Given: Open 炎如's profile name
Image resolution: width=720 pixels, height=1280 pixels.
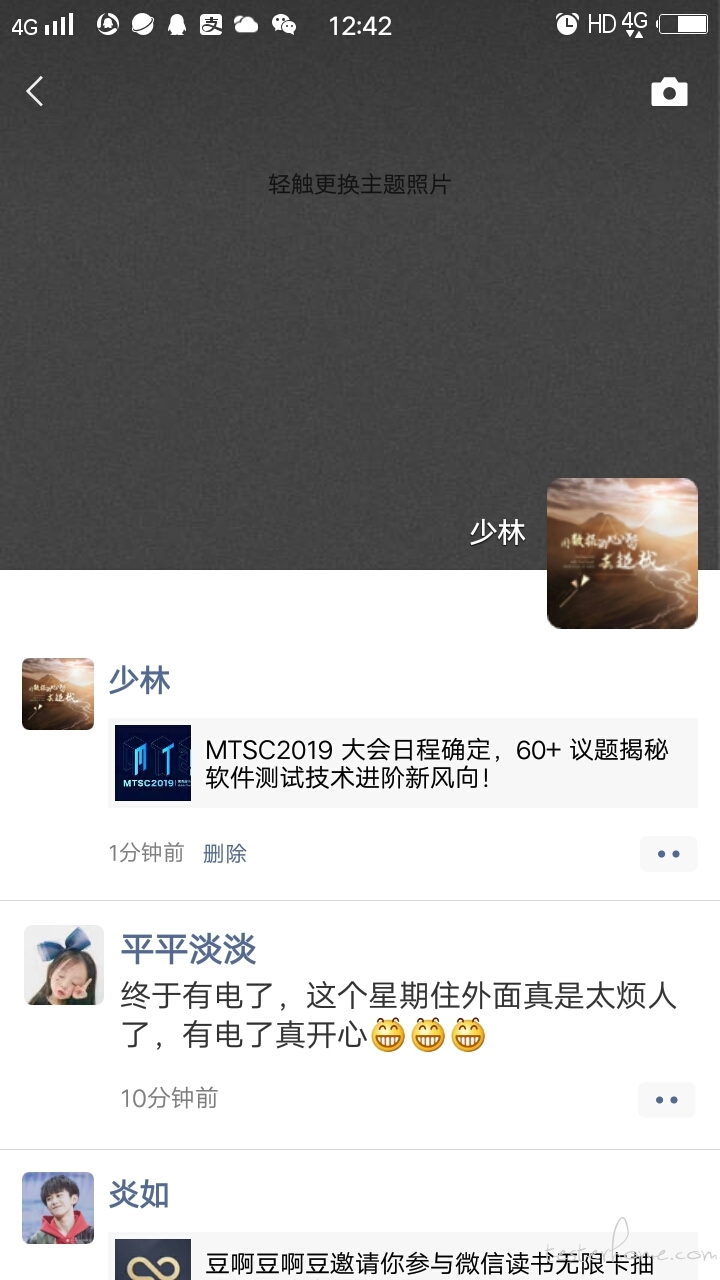Looking at the screenshot, I should 139,1194.
